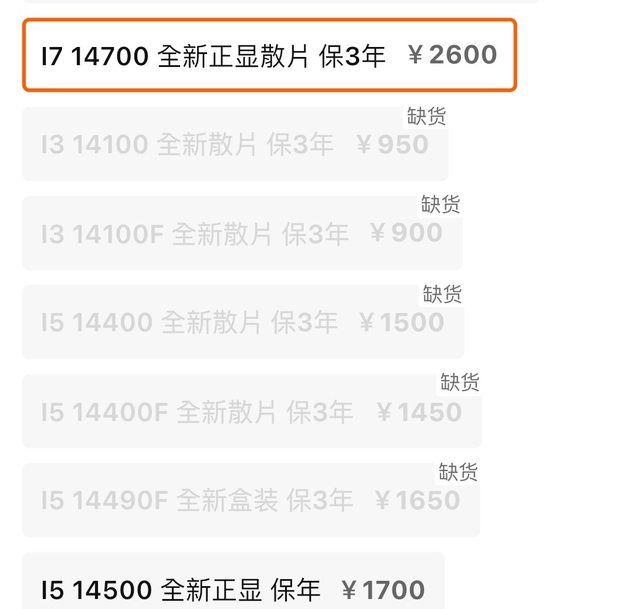Choose the I5 14500 全新正显 option

point(233,588)
